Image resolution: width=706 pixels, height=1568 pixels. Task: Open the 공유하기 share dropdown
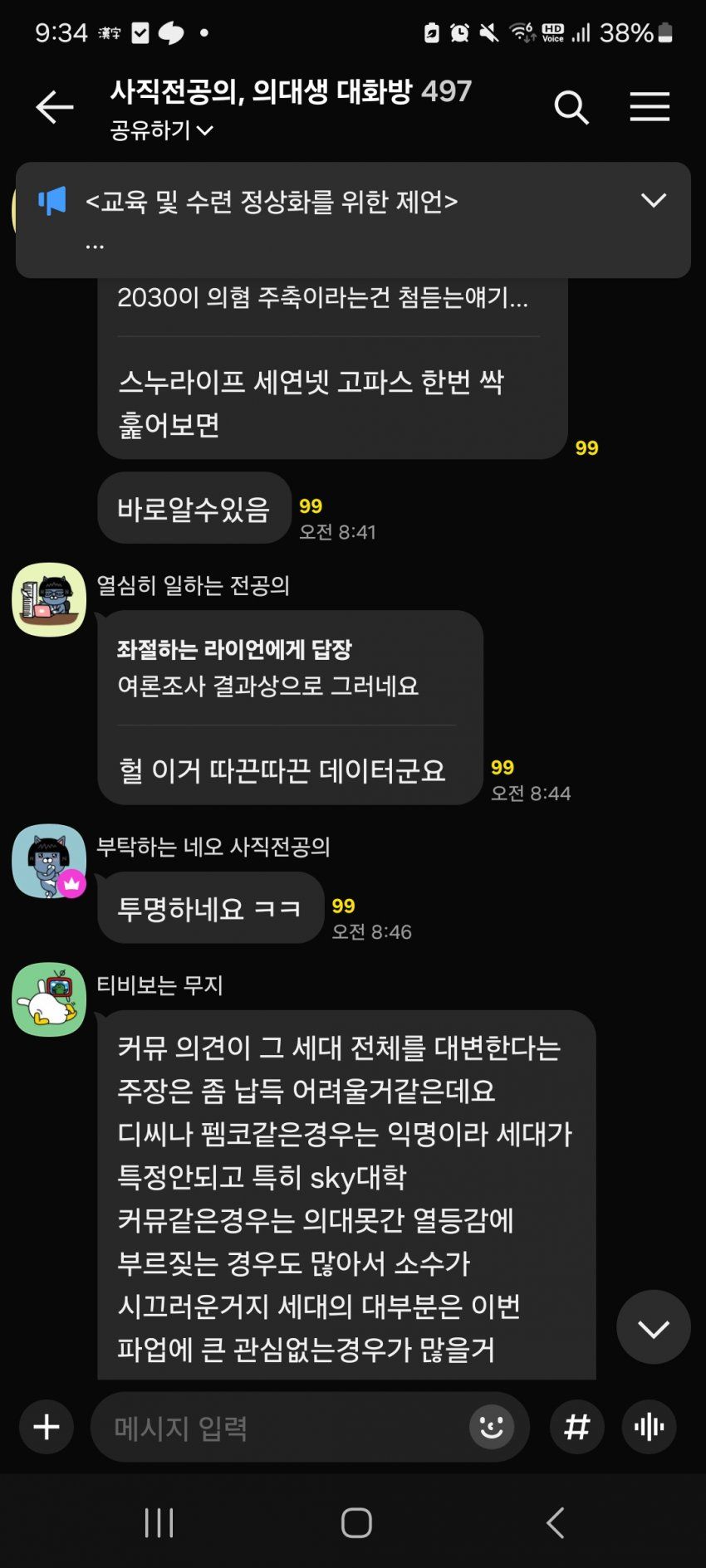point(162,130)
